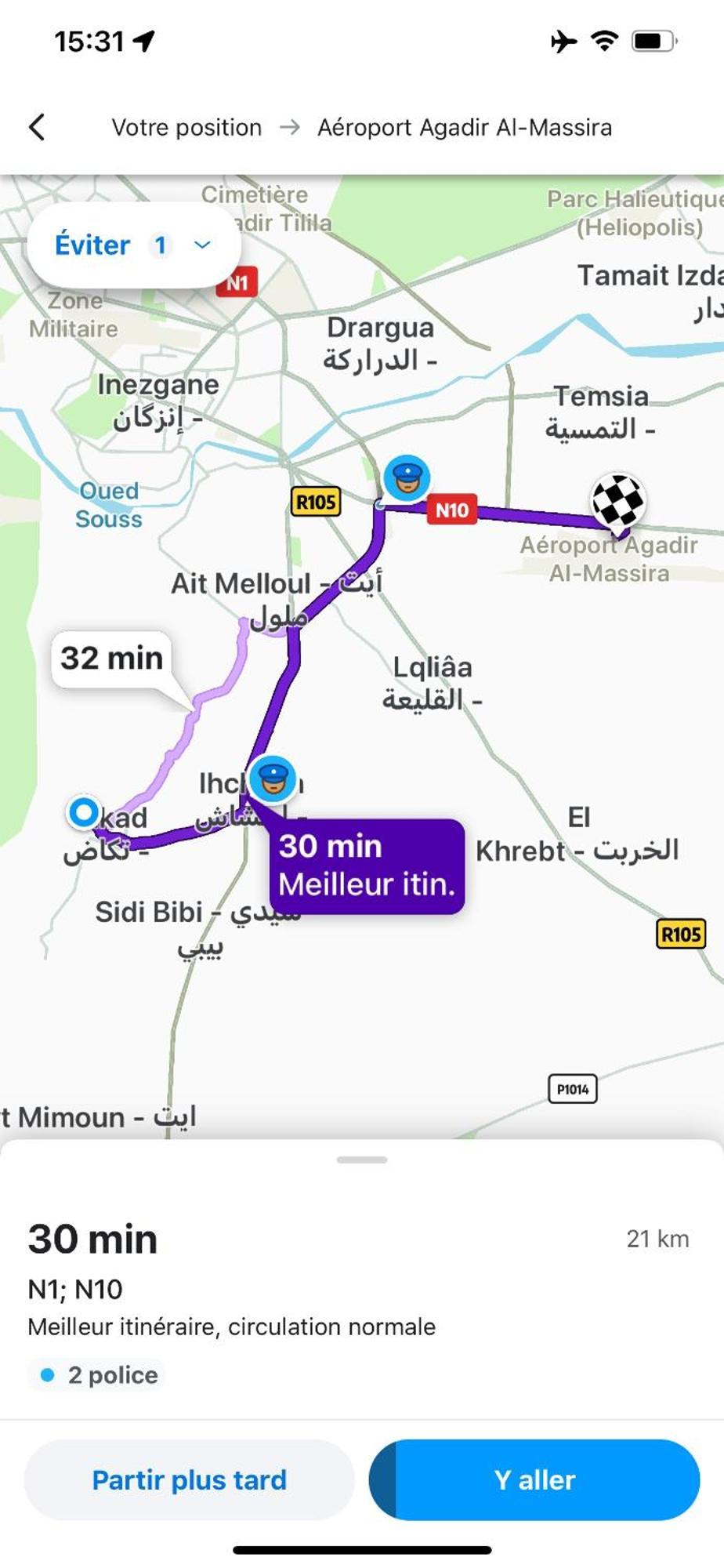Tap the police report icon near Ihchach
This screenshot has height=1568, width=724.
coord(273,778)
